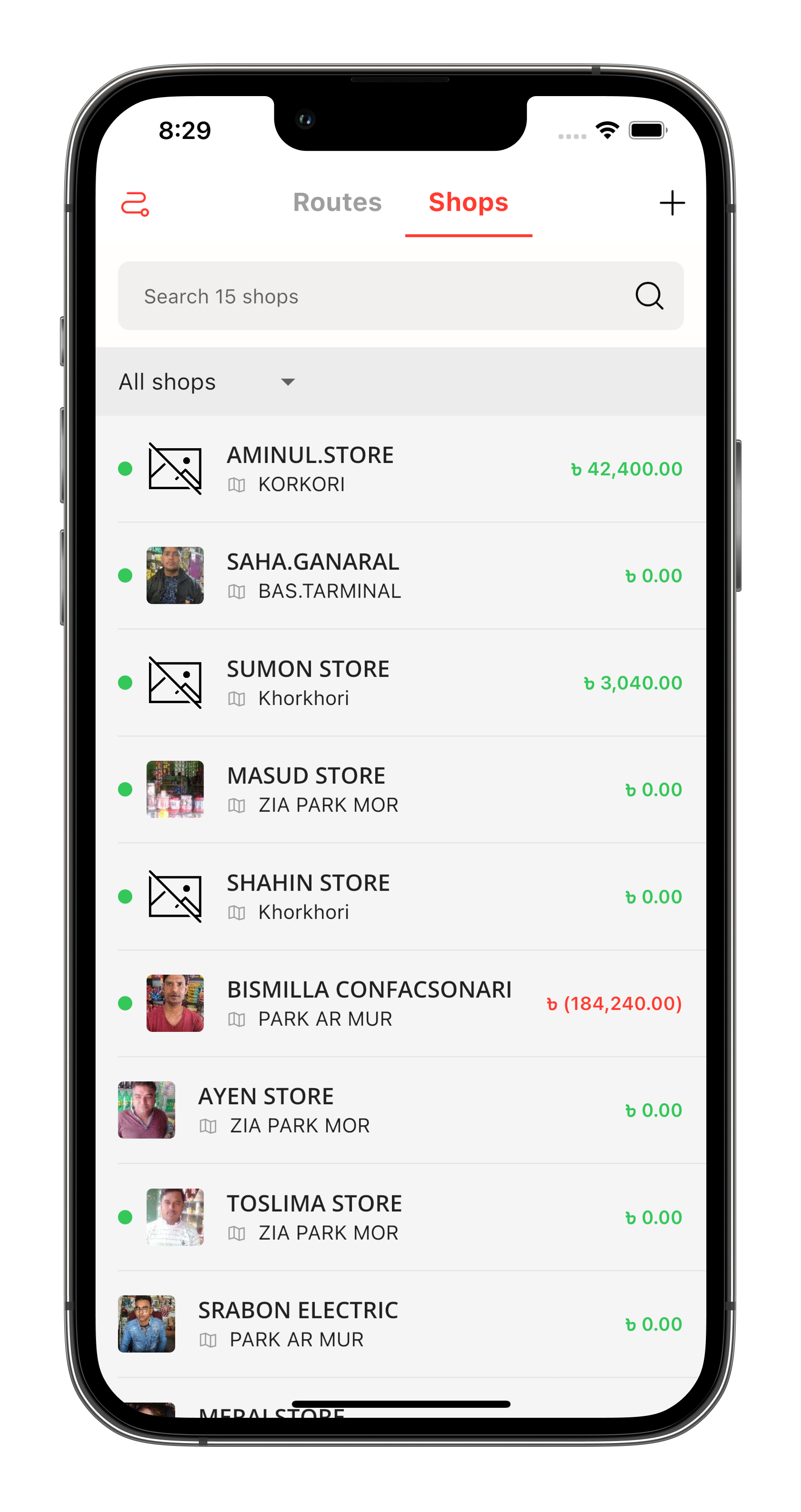Tap the Search 15 shops field

[x=376, y=296]
